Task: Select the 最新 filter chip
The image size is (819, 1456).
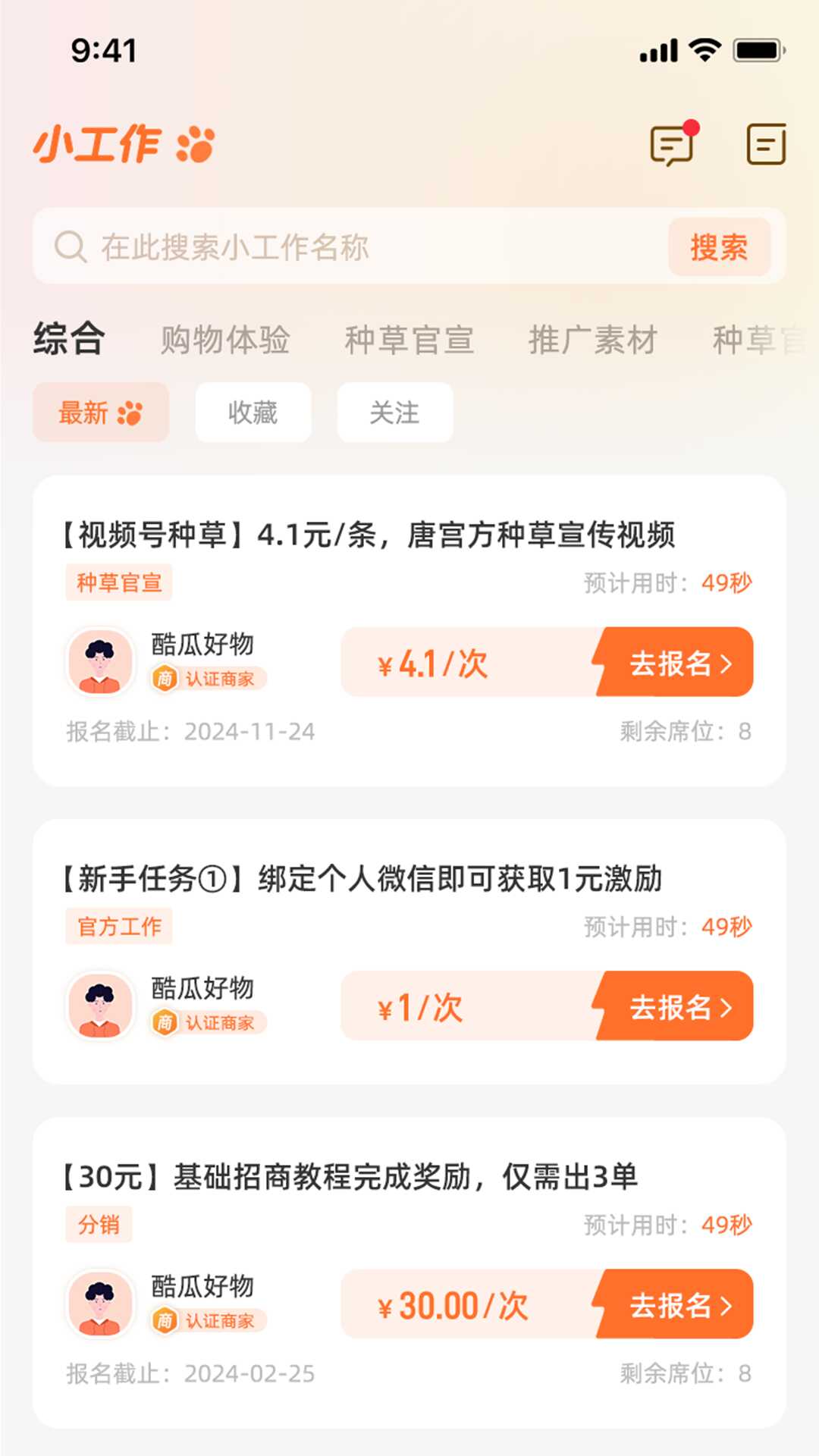Action: click(x=101, y=413)
